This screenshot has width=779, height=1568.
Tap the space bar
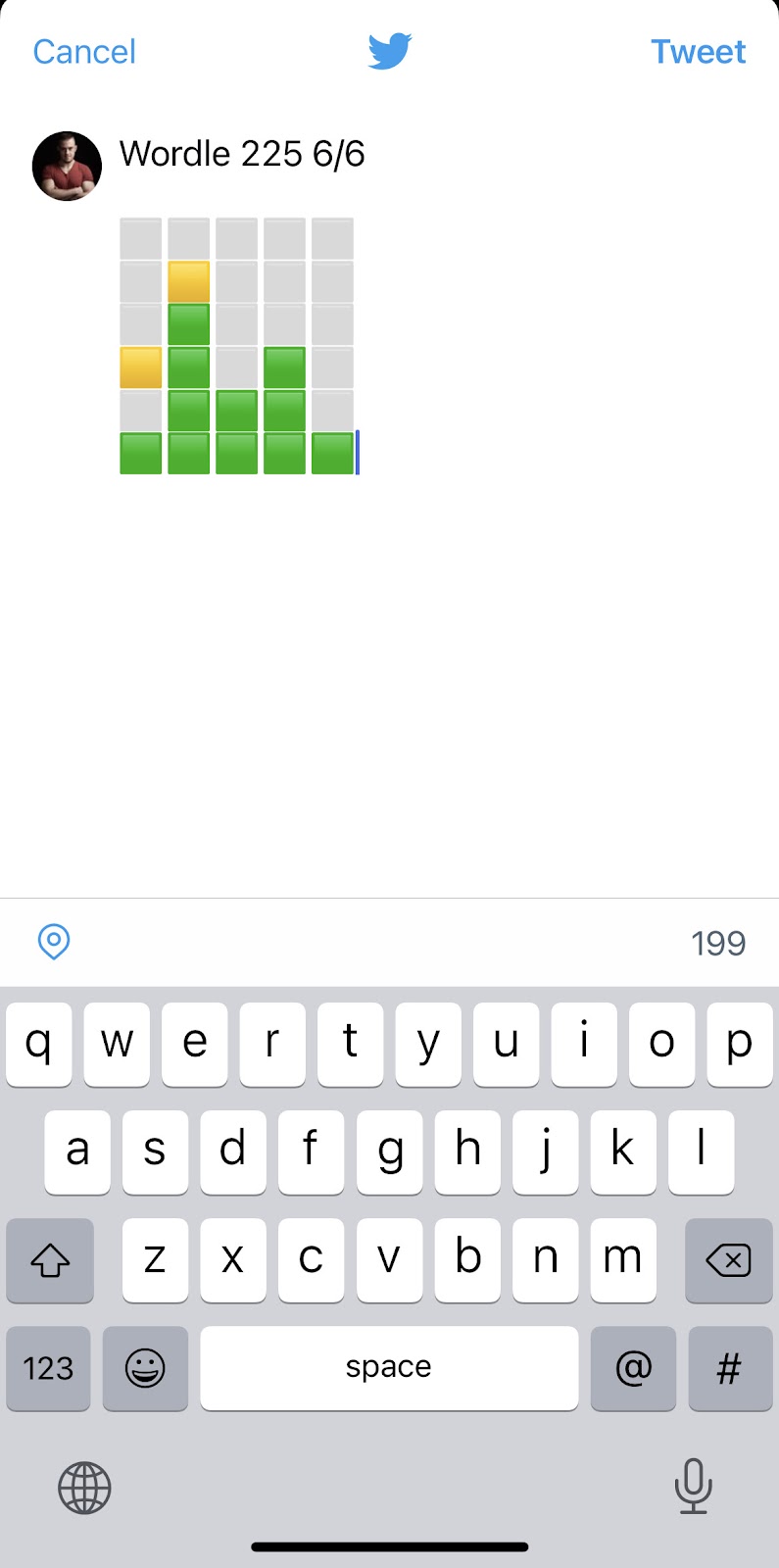pyautogui.click(x=388, y=1368)
